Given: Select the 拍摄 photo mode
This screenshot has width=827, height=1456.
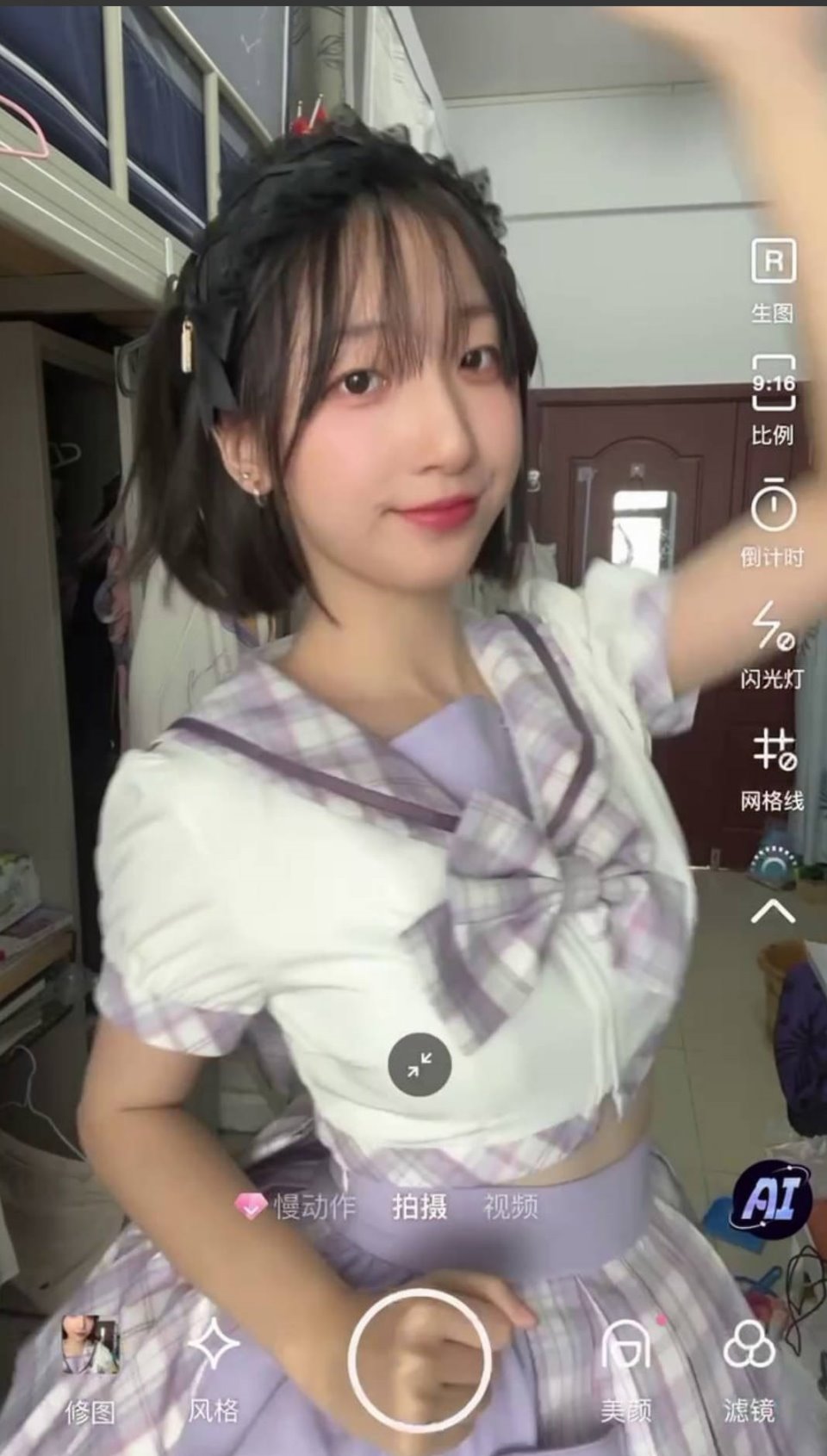Looking at the screenshot, I should pyautogui.click(x=420, y=1206).
